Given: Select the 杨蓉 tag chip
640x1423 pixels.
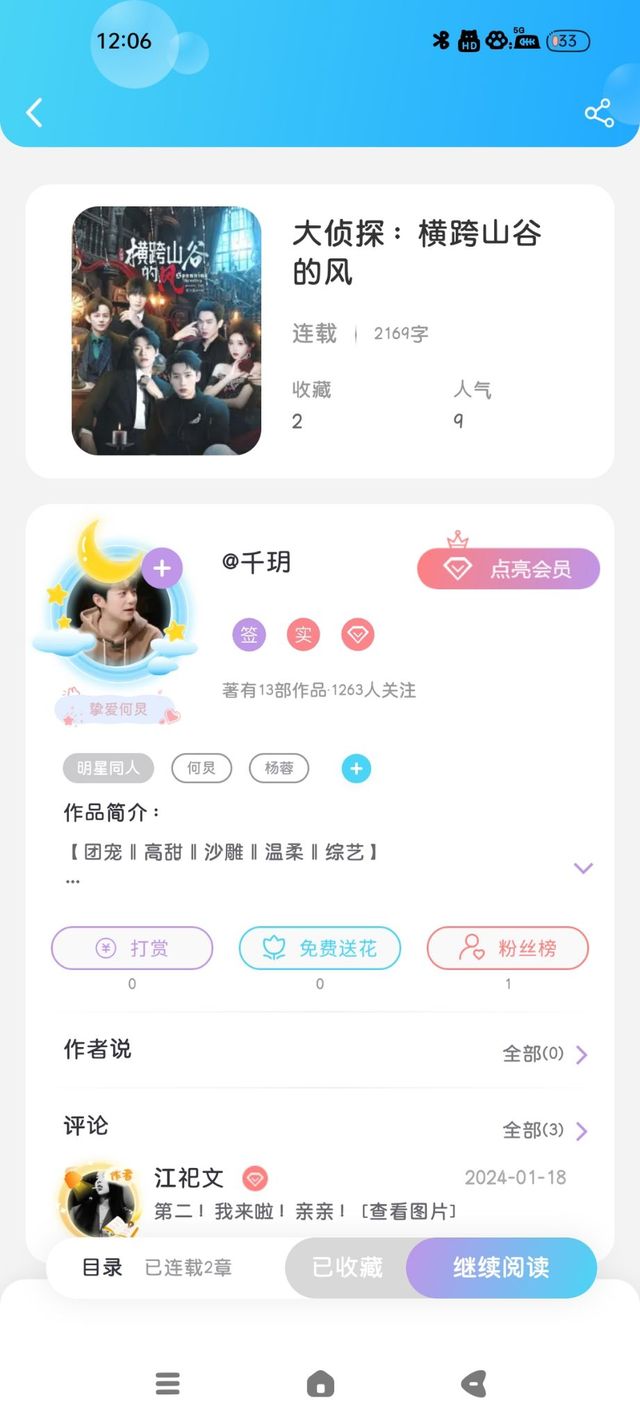Looking at the screenshot, I should [x=279, y=768].
